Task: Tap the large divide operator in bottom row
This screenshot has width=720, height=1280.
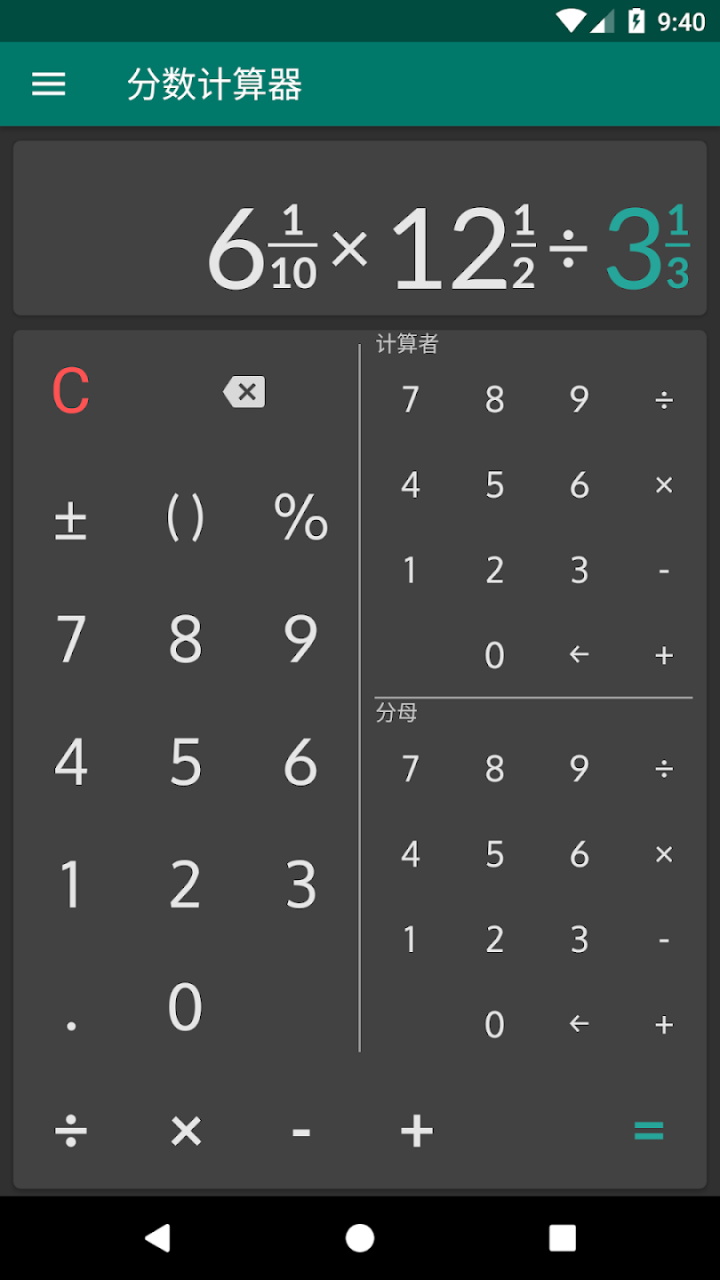Action: 71,1131
